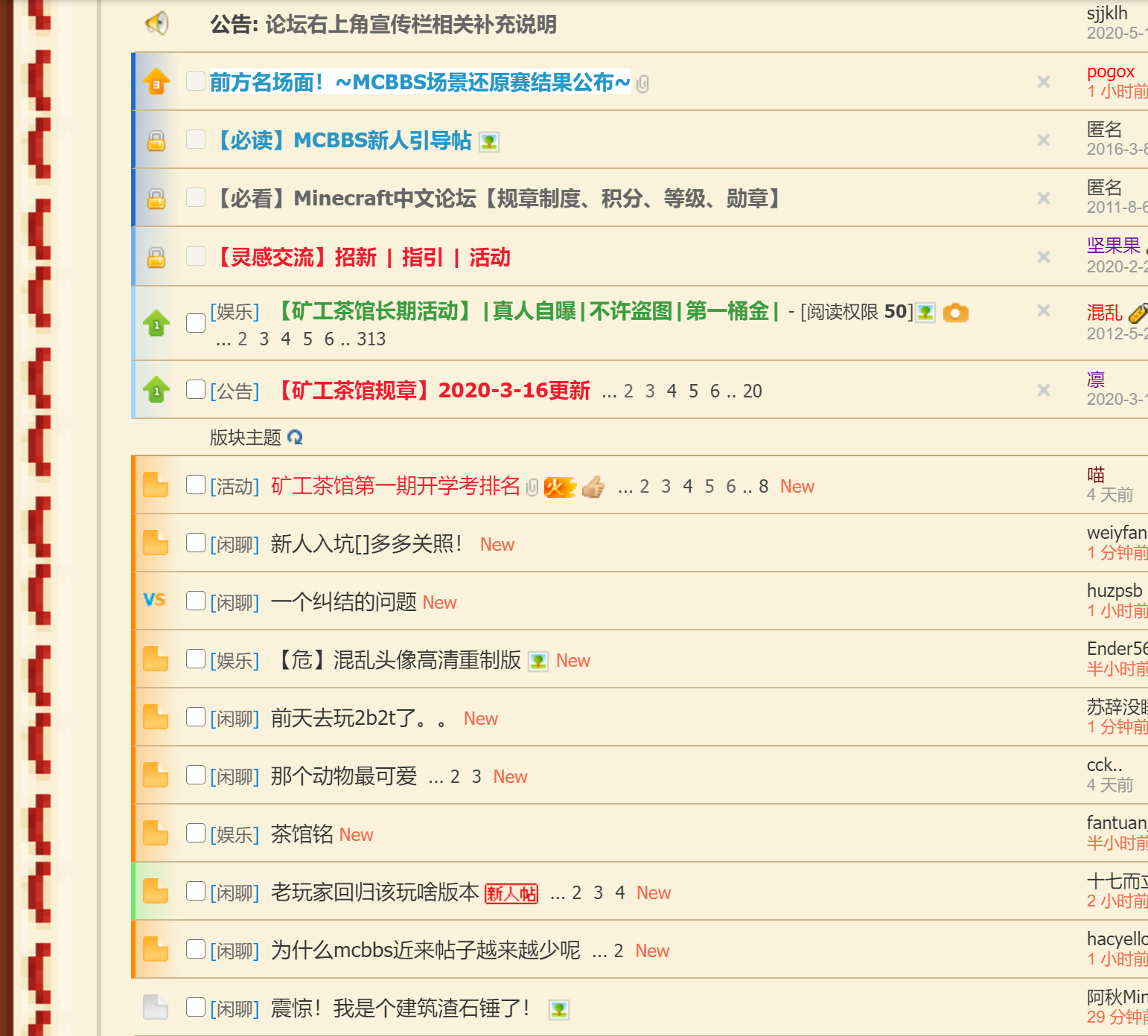Open the 【必读】MCBBS新人引导帖 thread

(345, 140)
